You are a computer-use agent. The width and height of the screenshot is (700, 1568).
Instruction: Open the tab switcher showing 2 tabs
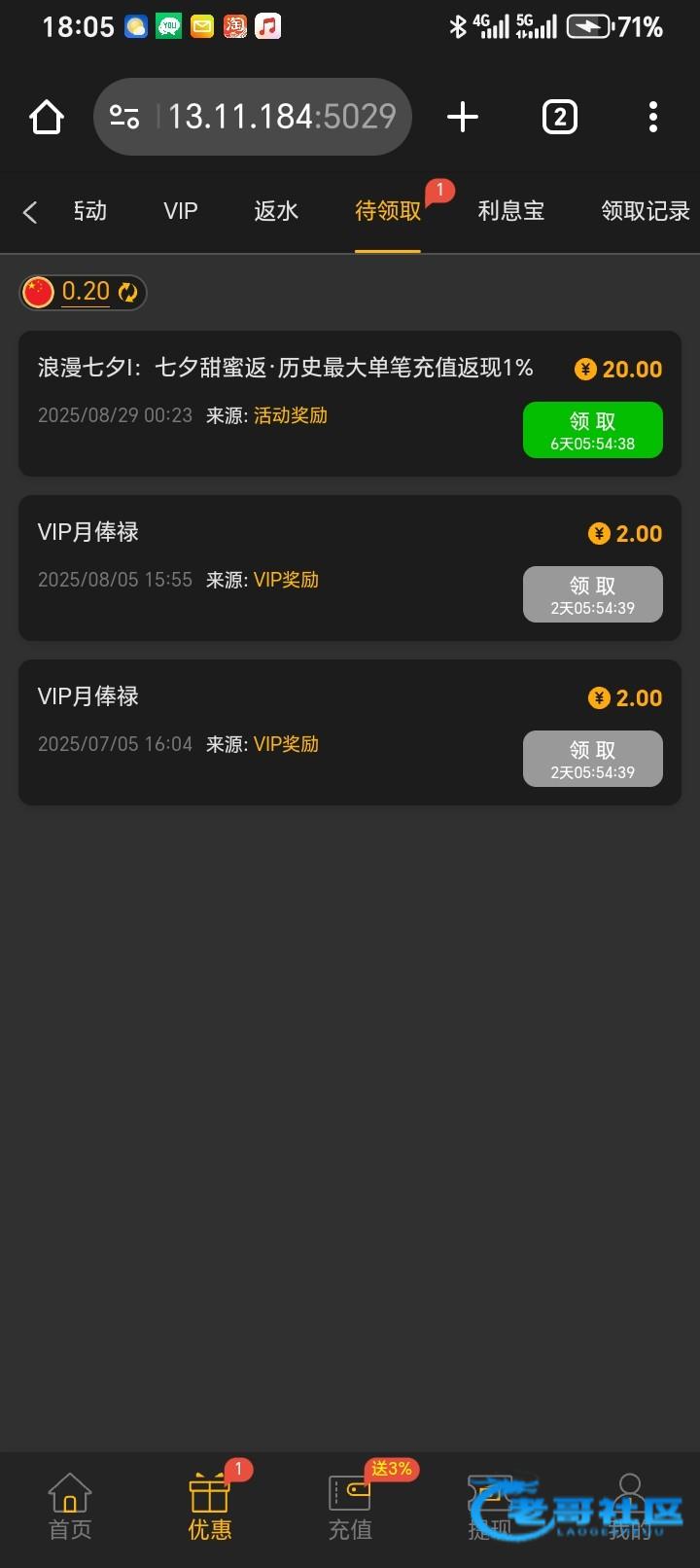[559, 118]
